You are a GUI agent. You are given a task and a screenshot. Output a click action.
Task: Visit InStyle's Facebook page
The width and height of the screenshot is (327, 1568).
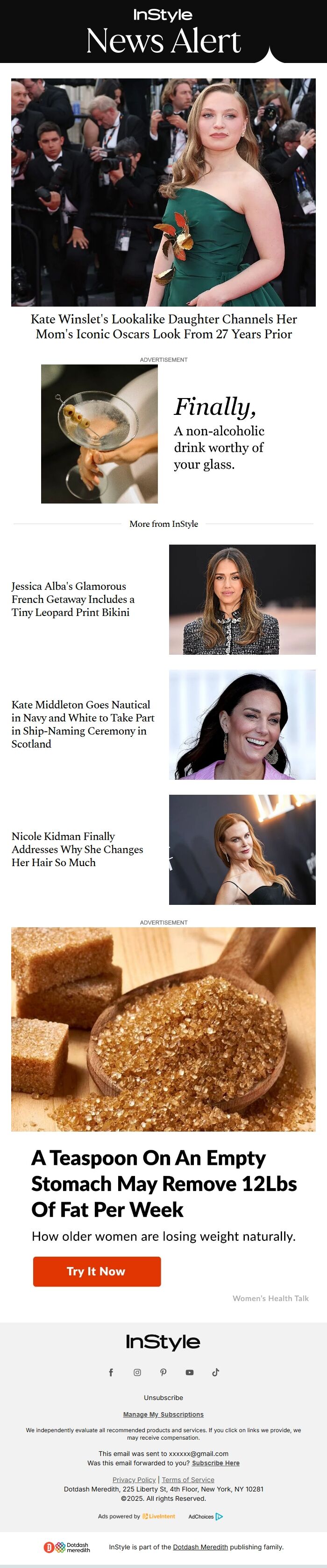pyautogui.click(x=111, y=1372)
